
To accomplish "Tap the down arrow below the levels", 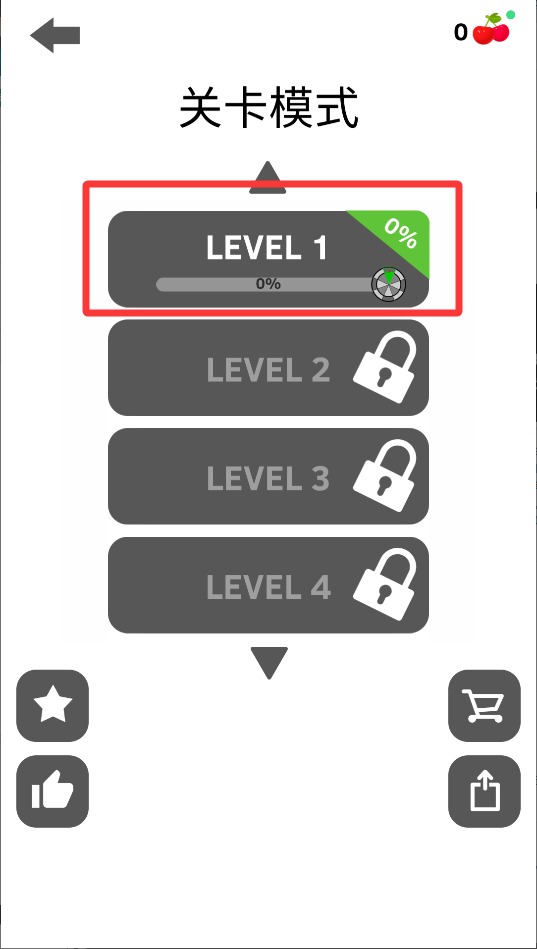I will pos(269,663).
